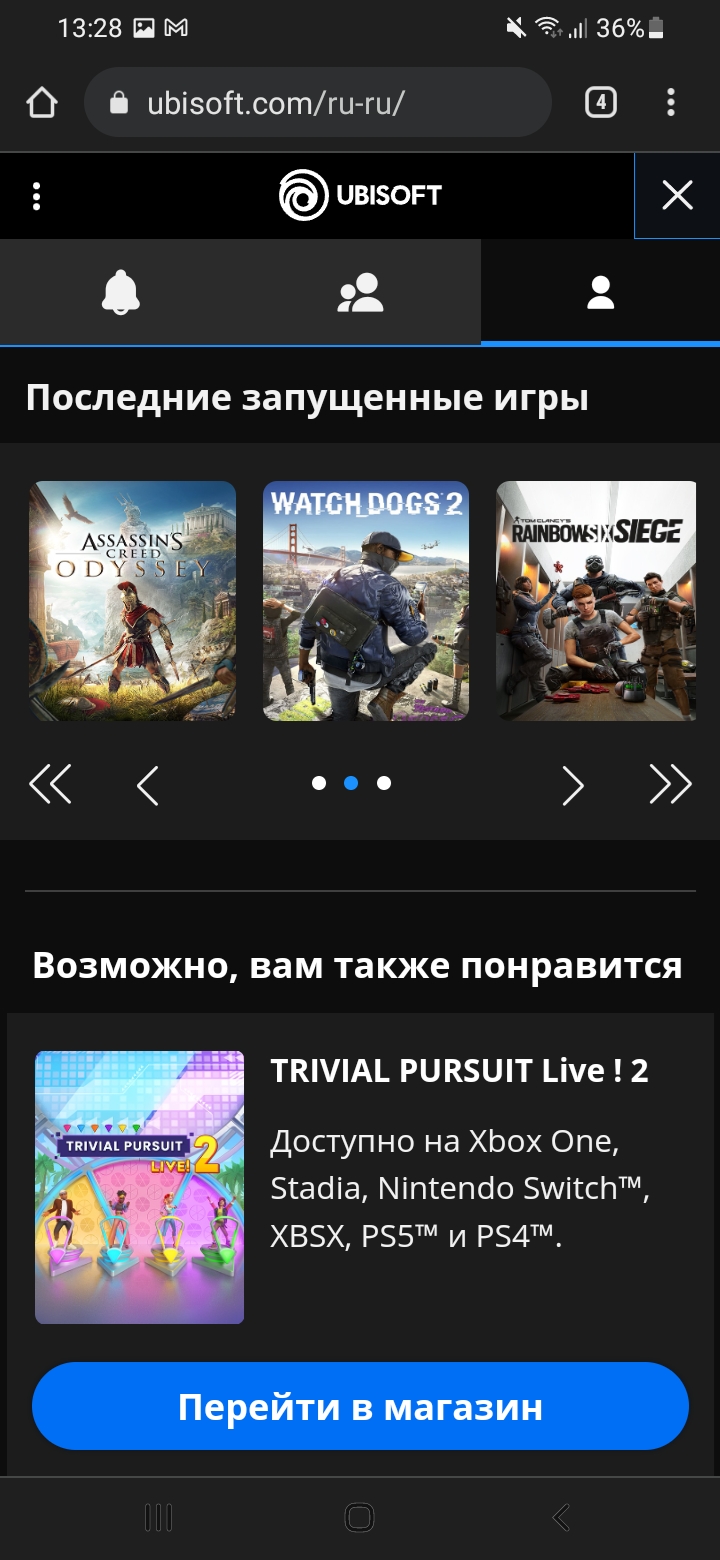Open the Watch Dogs 2 game cover
Viewport: 720px width, 1560px height.
[365, 600]
